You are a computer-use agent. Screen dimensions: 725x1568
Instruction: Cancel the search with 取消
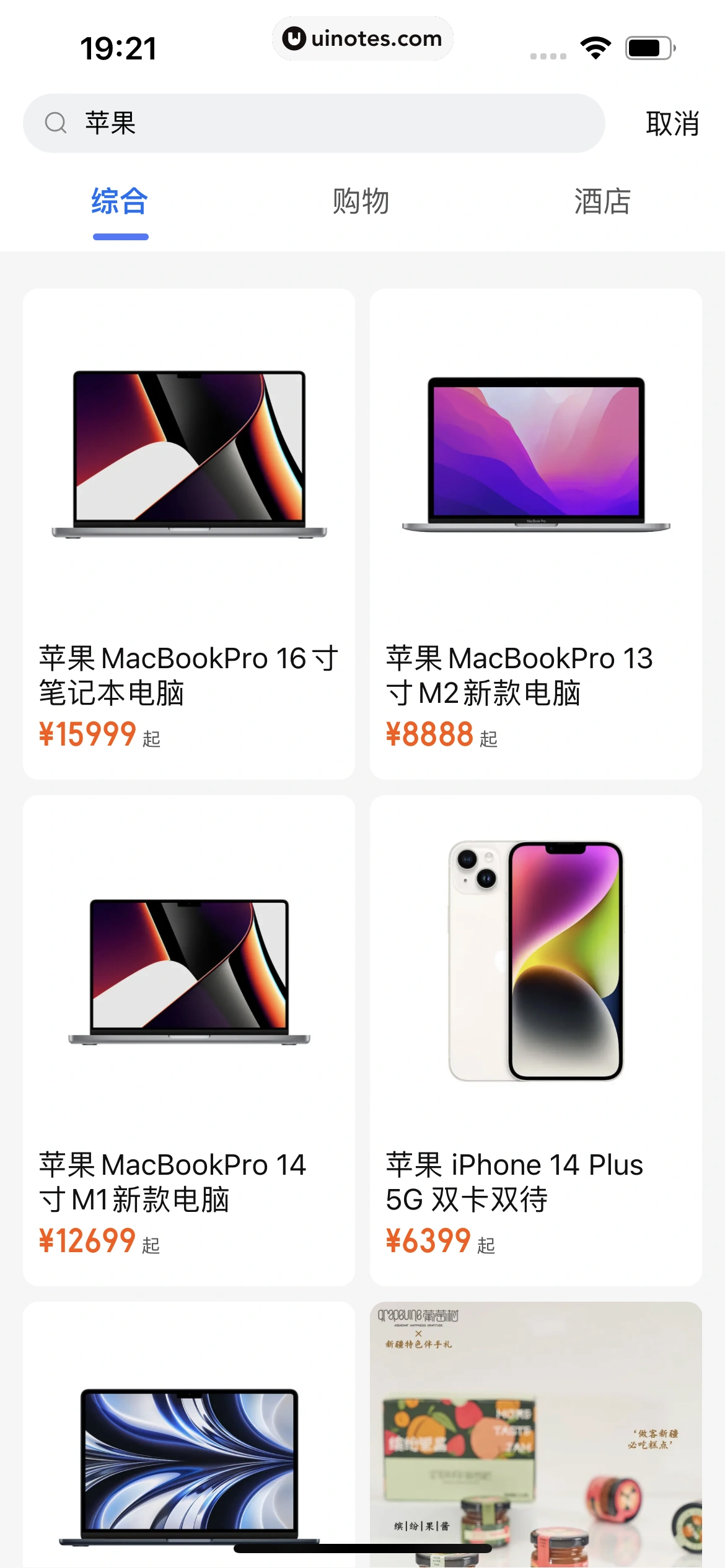tap(672, 124)
